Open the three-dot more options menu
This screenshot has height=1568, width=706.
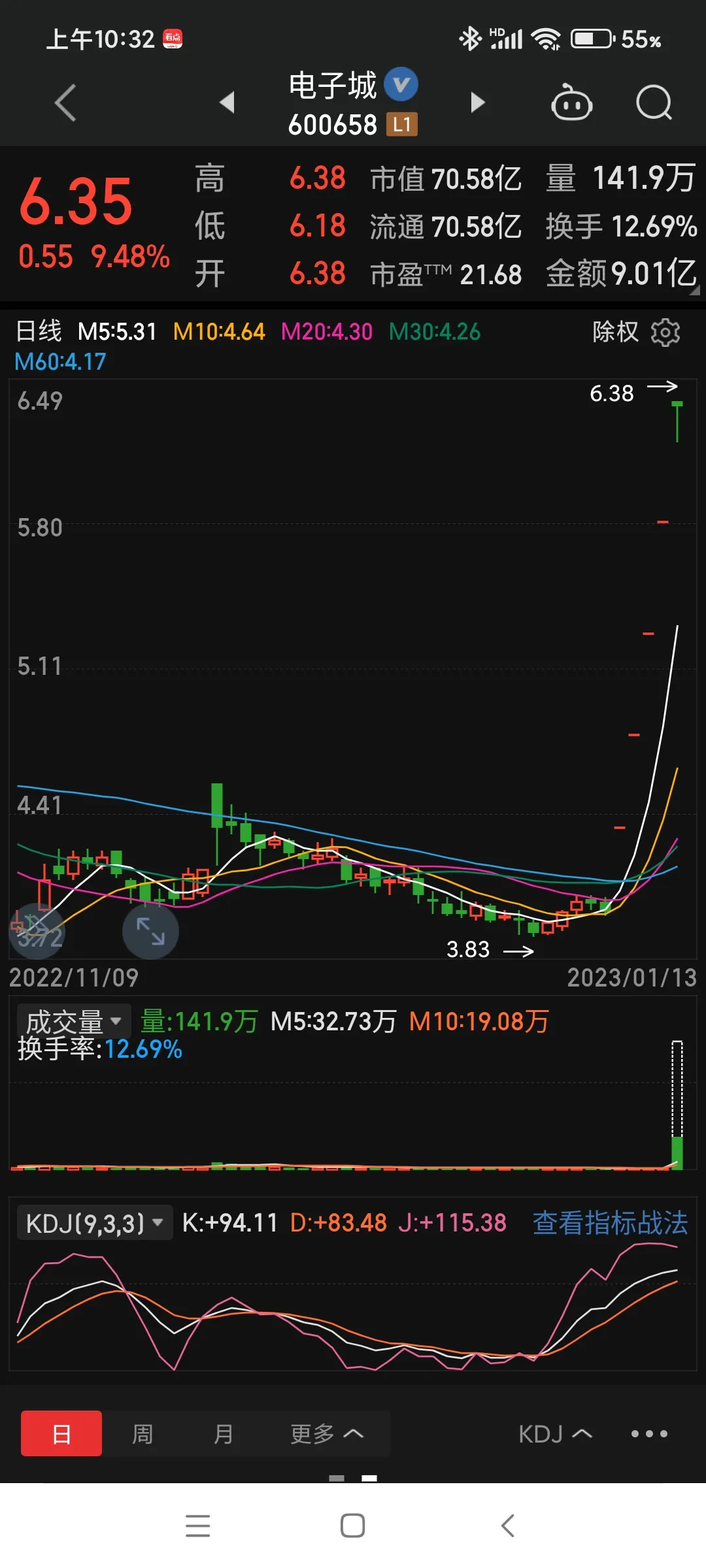(x=648, y=1433)
